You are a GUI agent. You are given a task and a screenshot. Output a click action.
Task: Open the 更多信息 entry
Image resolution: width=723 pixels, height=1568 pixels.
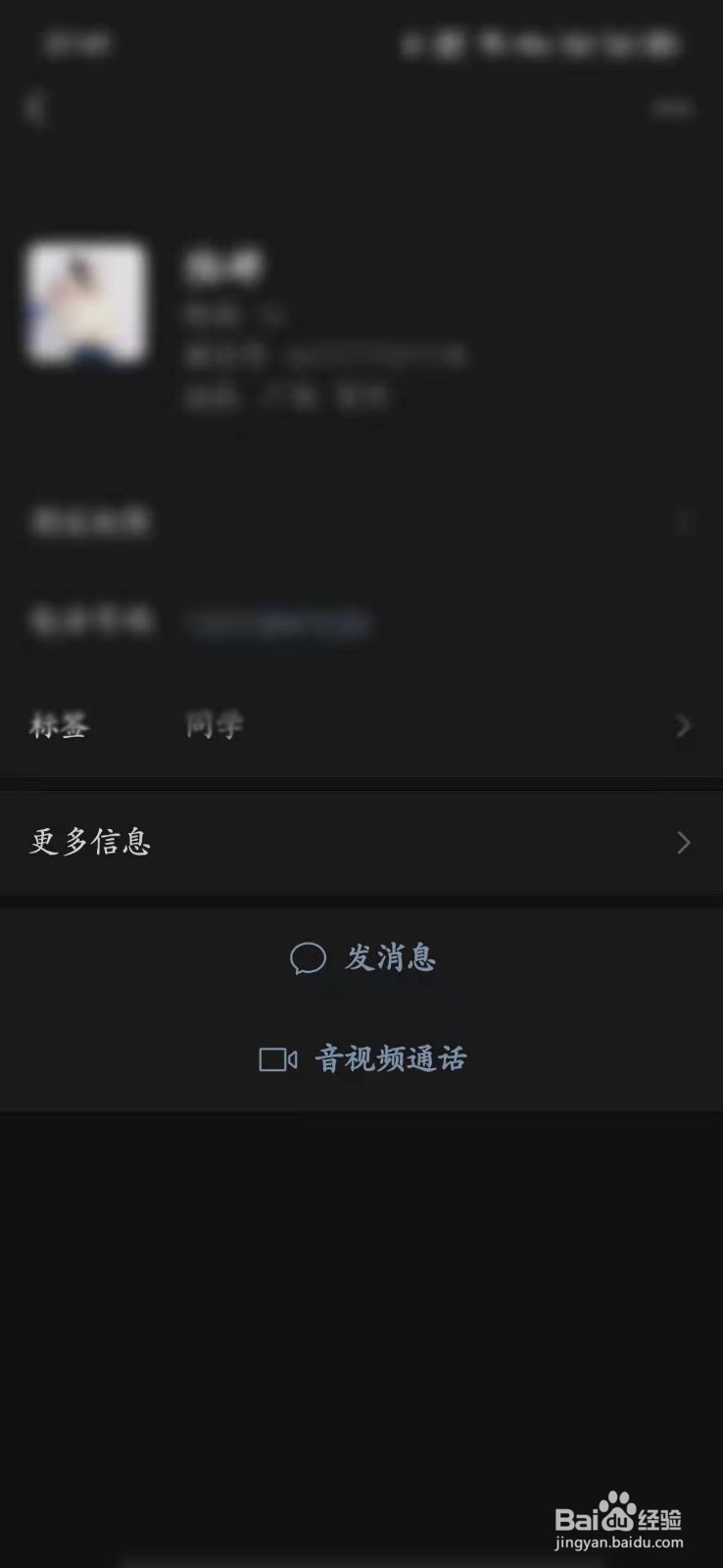coord(90,843)
